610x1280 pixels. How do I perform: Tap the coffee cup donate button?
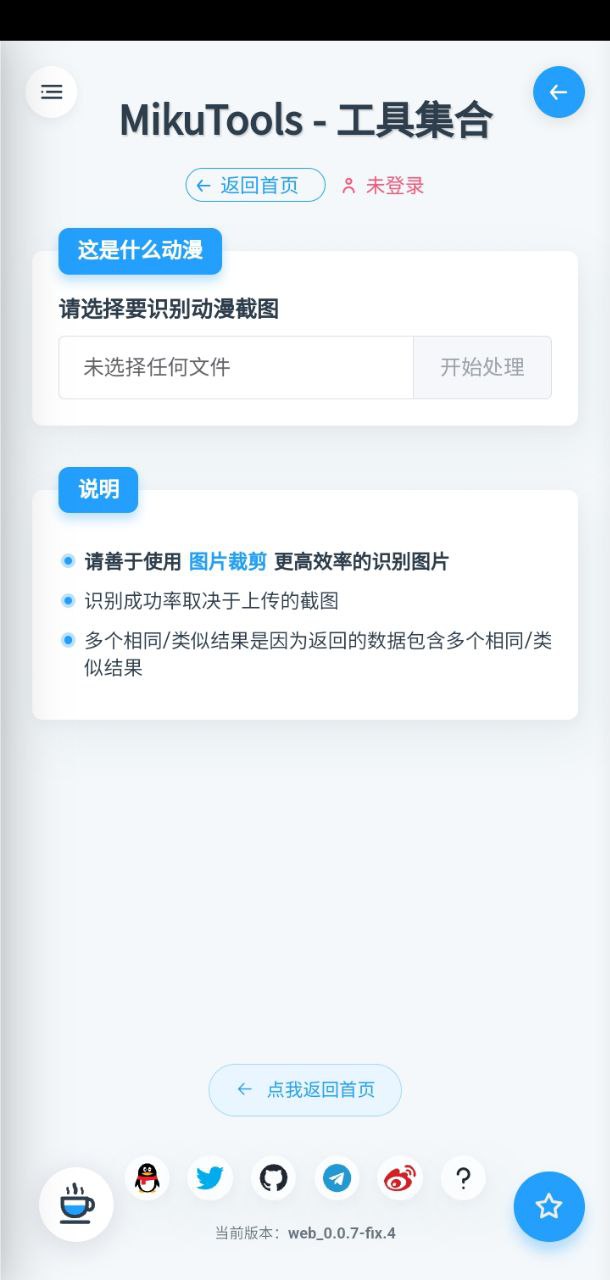(76, 1205)
